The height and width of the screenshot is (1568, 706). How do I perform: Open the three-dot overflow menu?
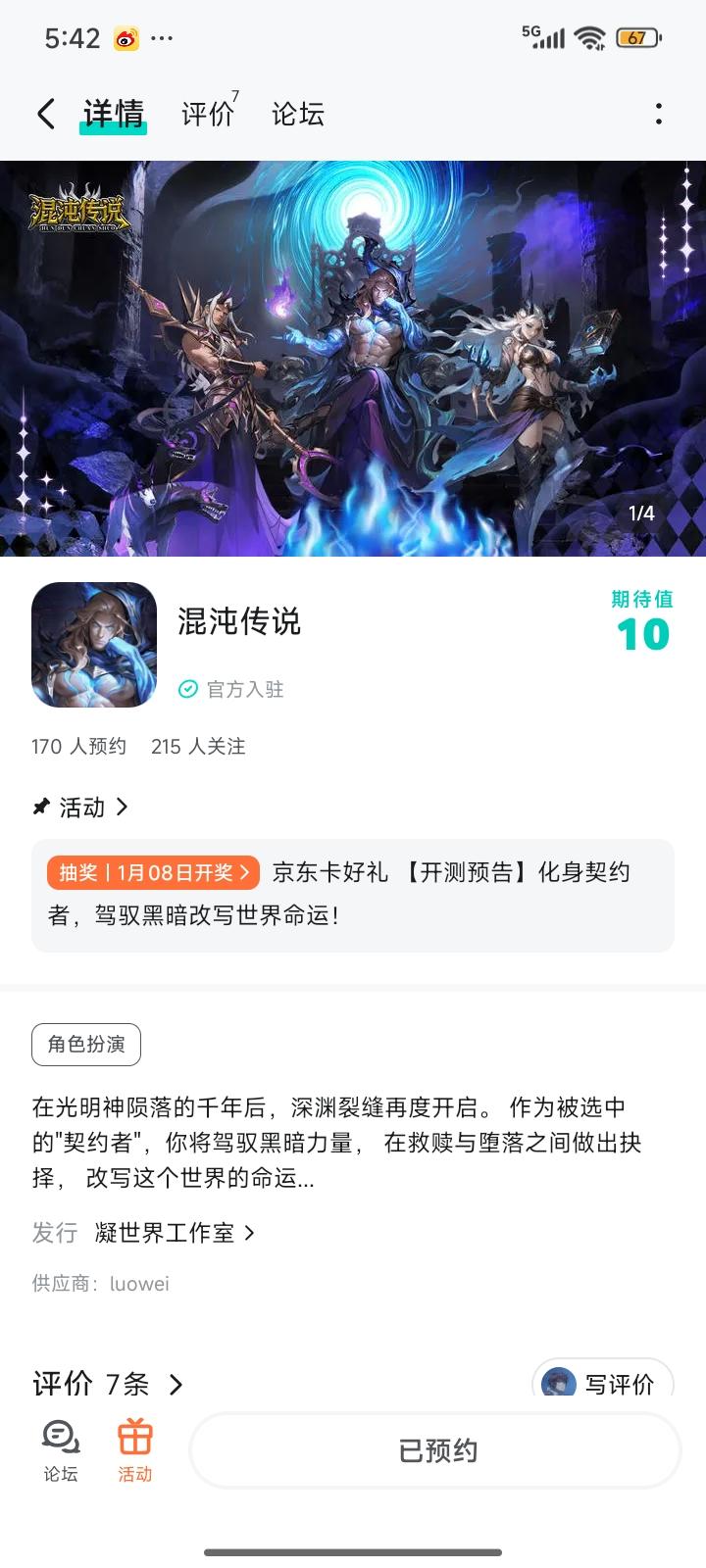pos(659,114)
